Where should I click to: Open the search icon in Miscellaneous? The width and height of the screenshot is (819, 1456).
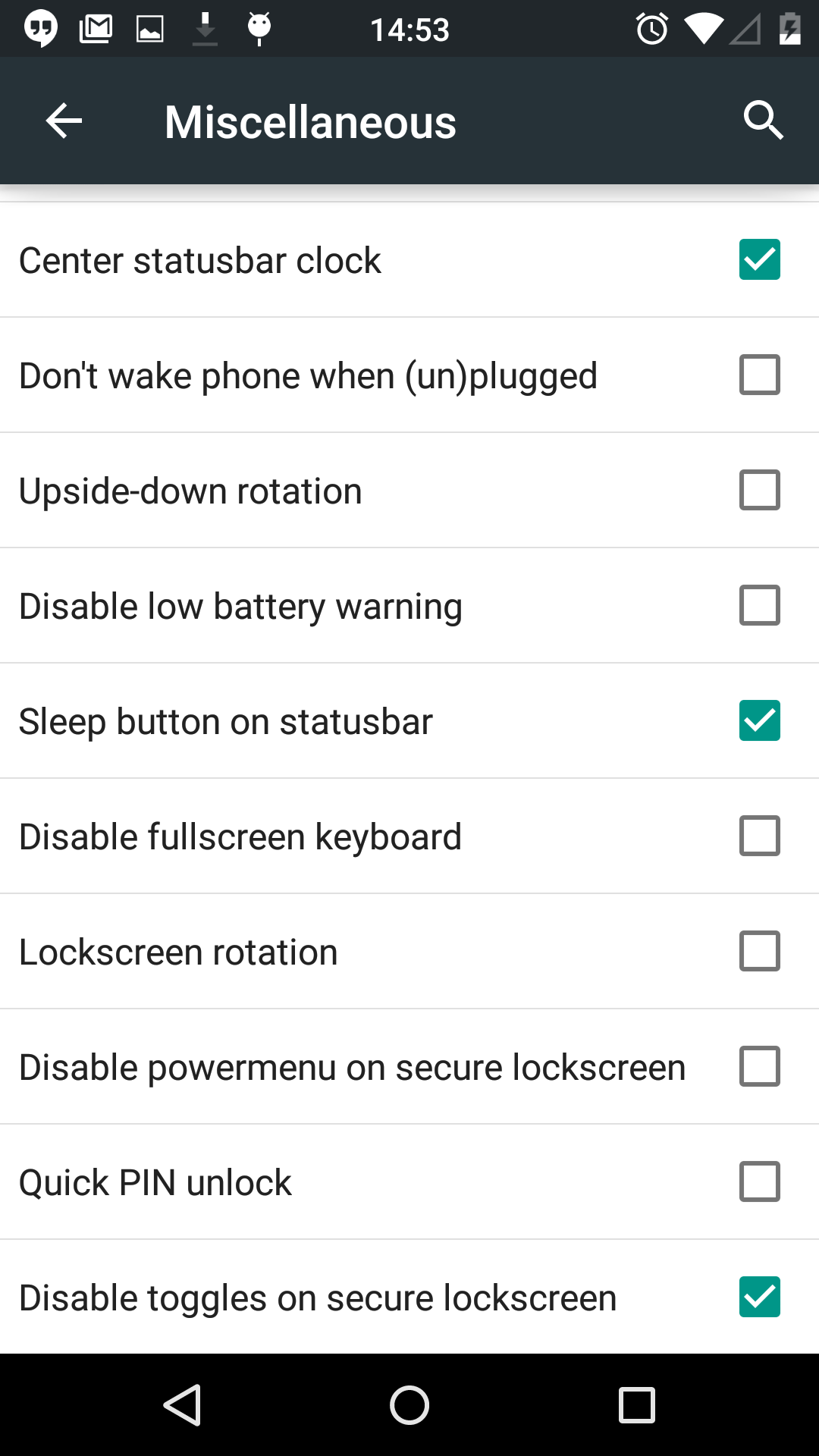(763, 121)
